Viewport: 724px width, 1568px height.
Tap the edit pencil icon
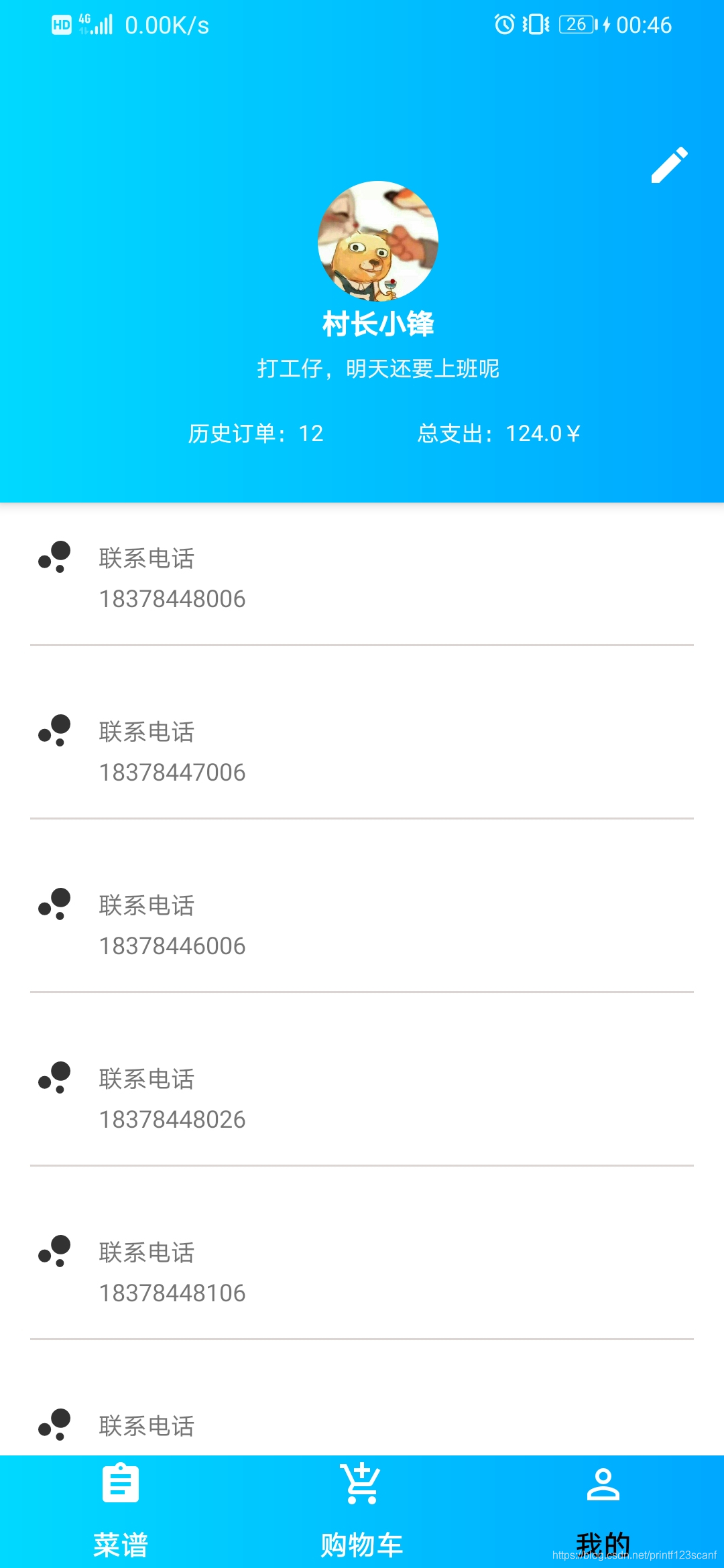[x=669, y=165]
